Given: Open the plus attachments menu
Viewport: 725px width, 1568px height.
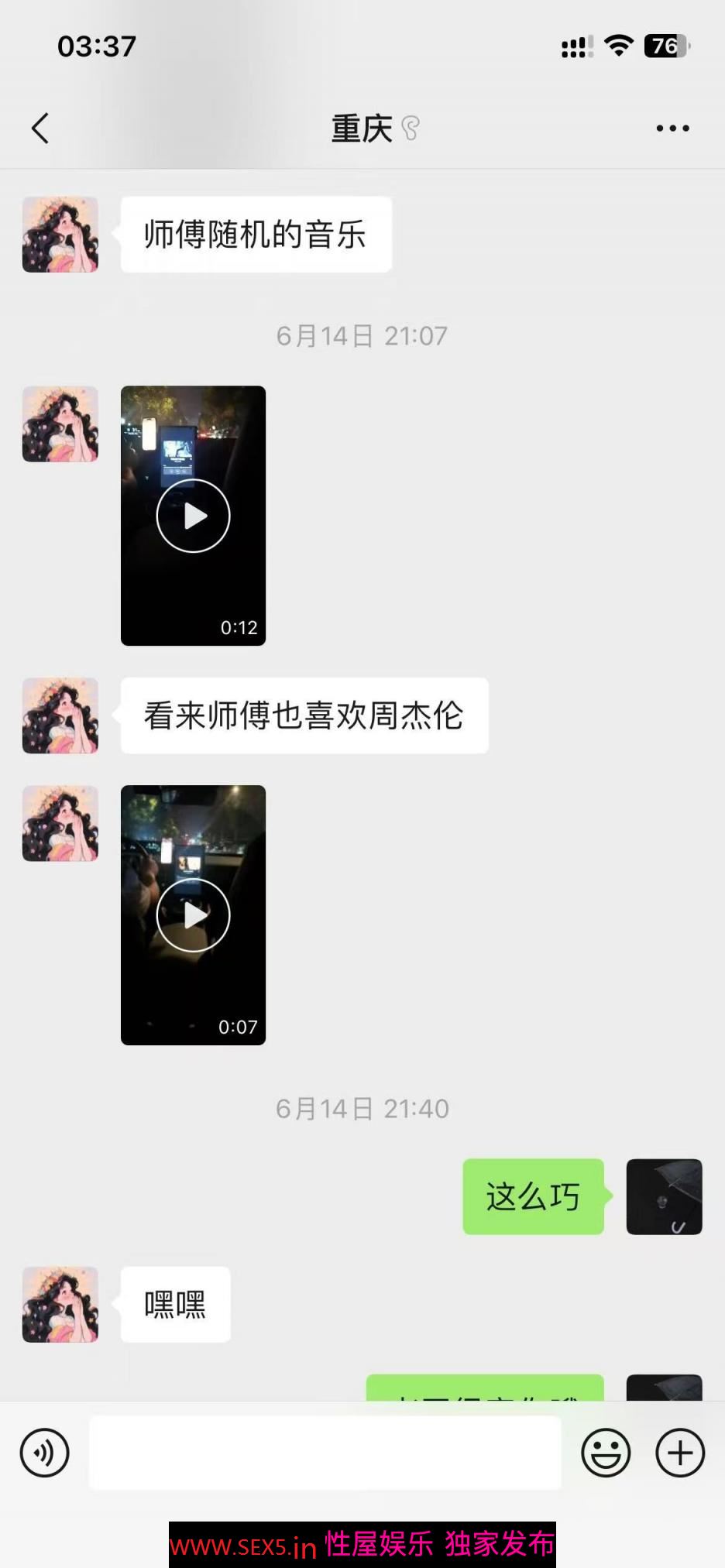Looking at the screenshot, I should tap(680, 1453).
